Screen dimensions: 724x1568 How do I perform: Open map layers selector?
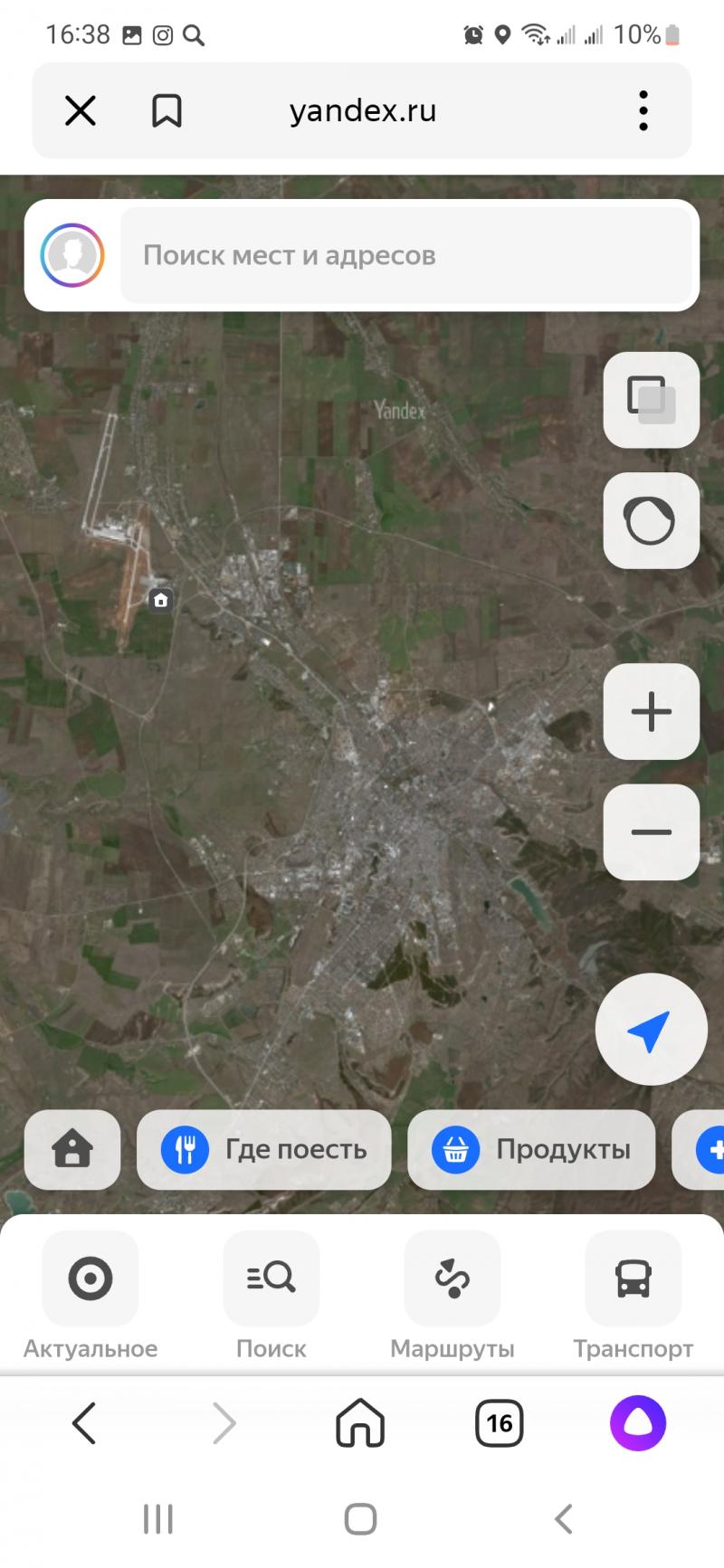coord(651,400)
